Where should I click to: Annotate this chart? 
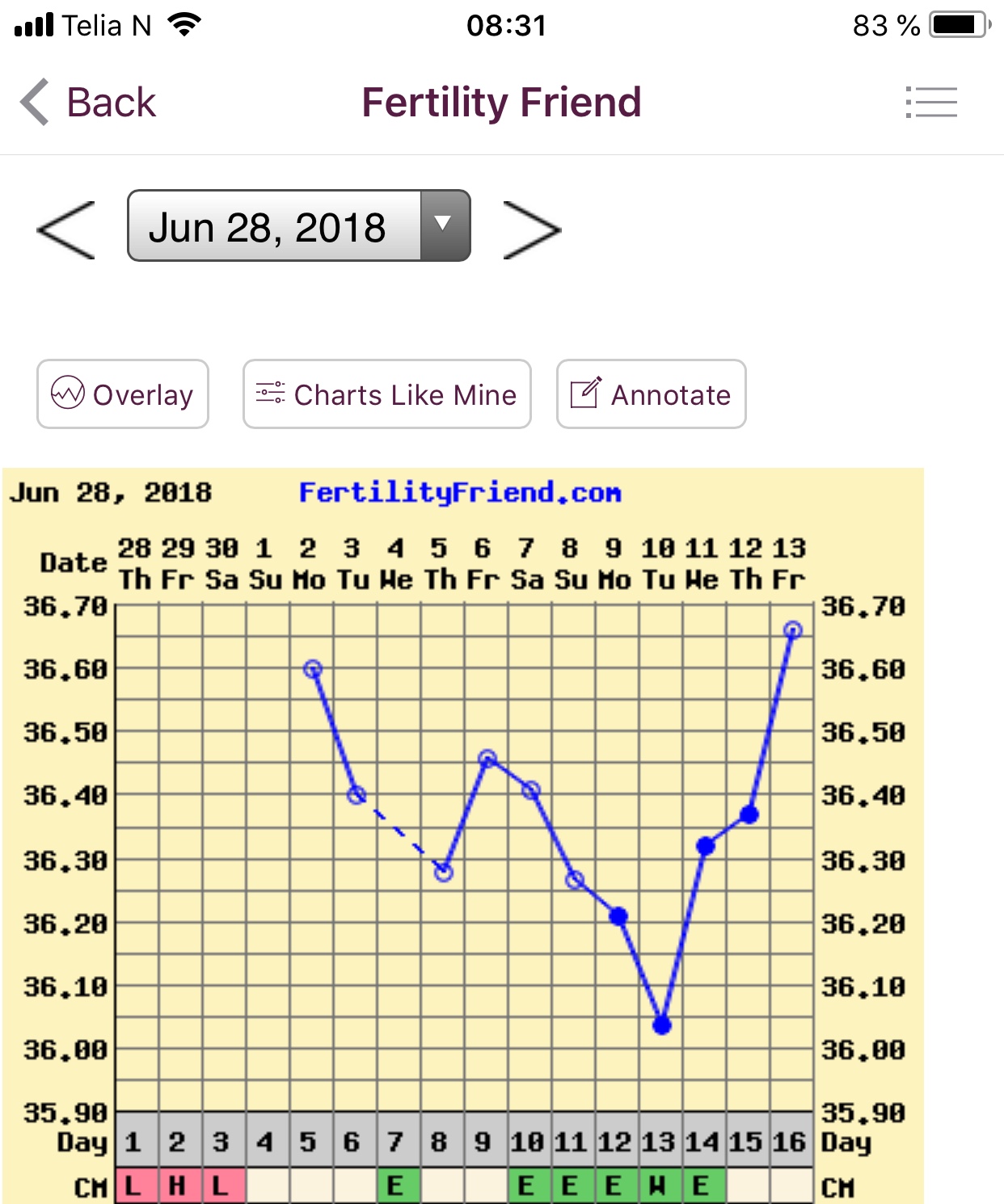[x=651, y=394]
